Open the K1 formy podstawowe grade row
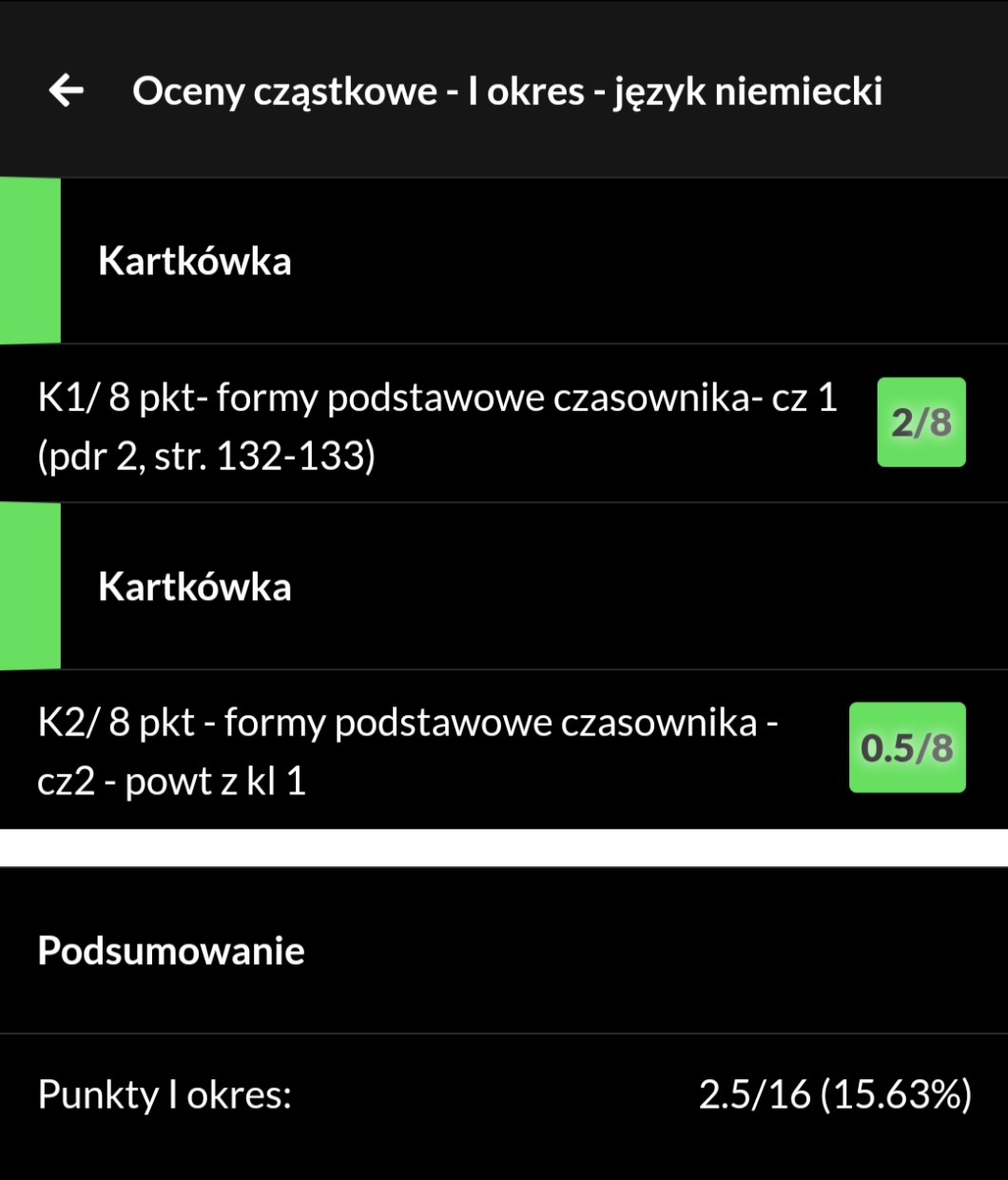1008x1180 pixels. (x=437, y=424)
